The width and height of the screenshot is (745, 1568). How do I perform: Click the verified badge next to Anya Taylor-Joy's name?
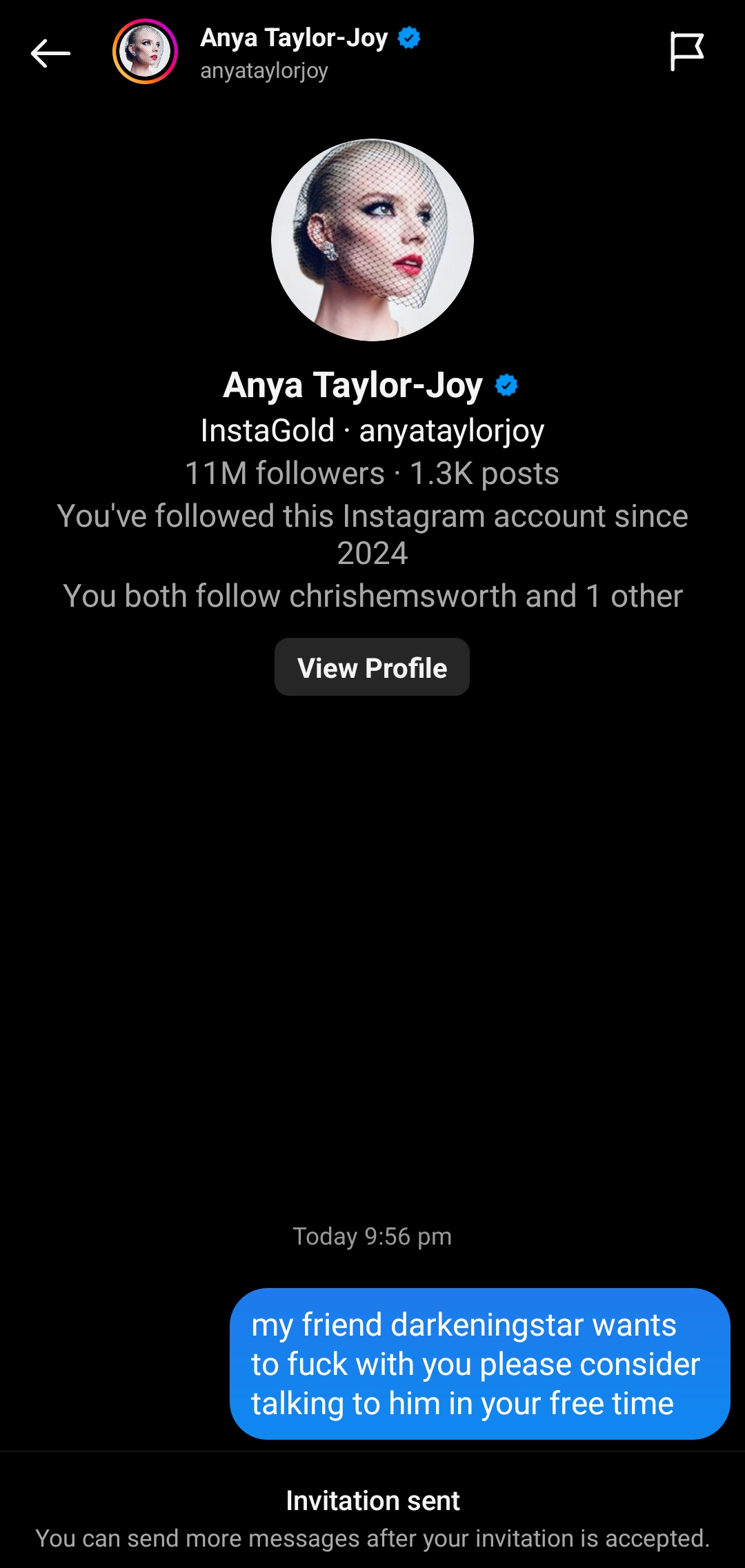(408, 39)
